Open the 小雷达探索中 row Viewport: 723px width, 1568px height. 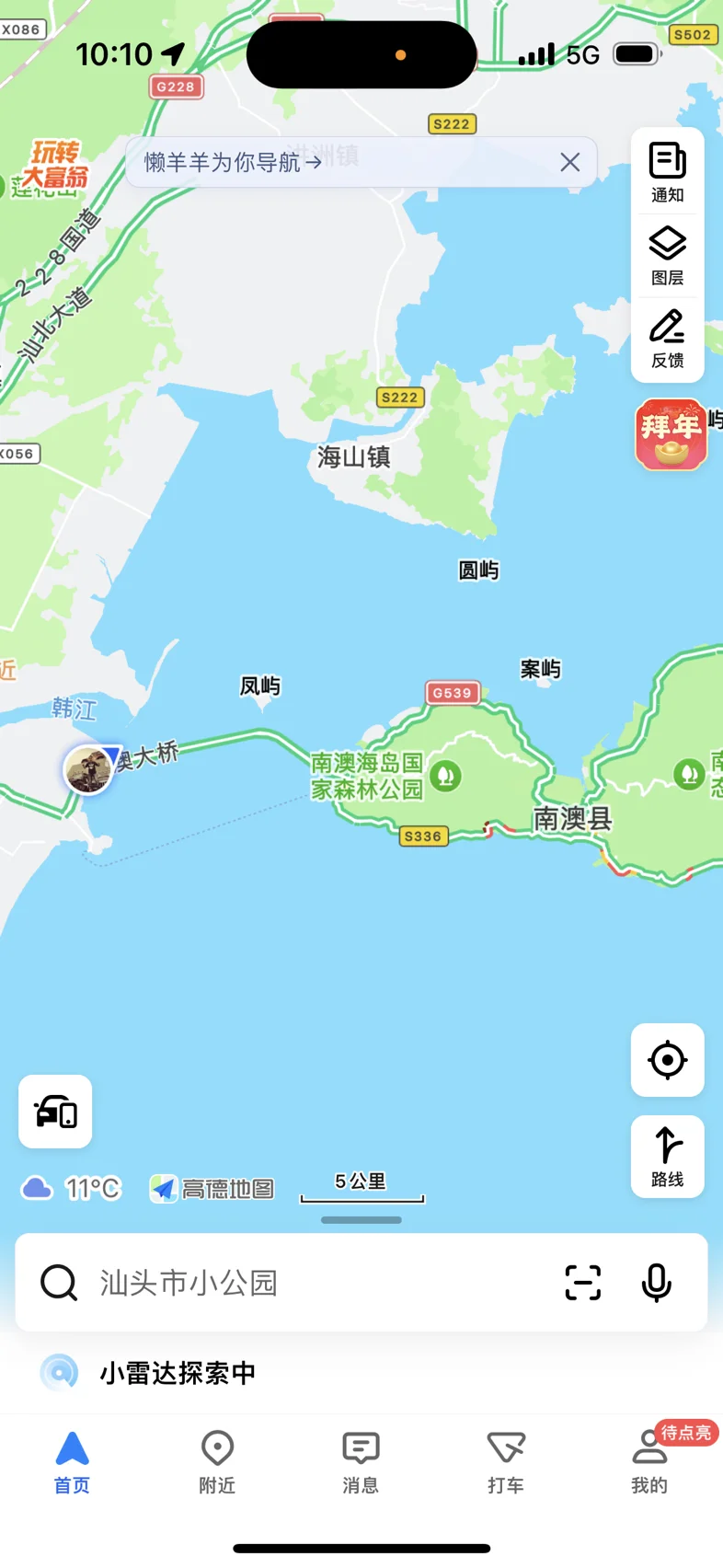pos(361,1373)
